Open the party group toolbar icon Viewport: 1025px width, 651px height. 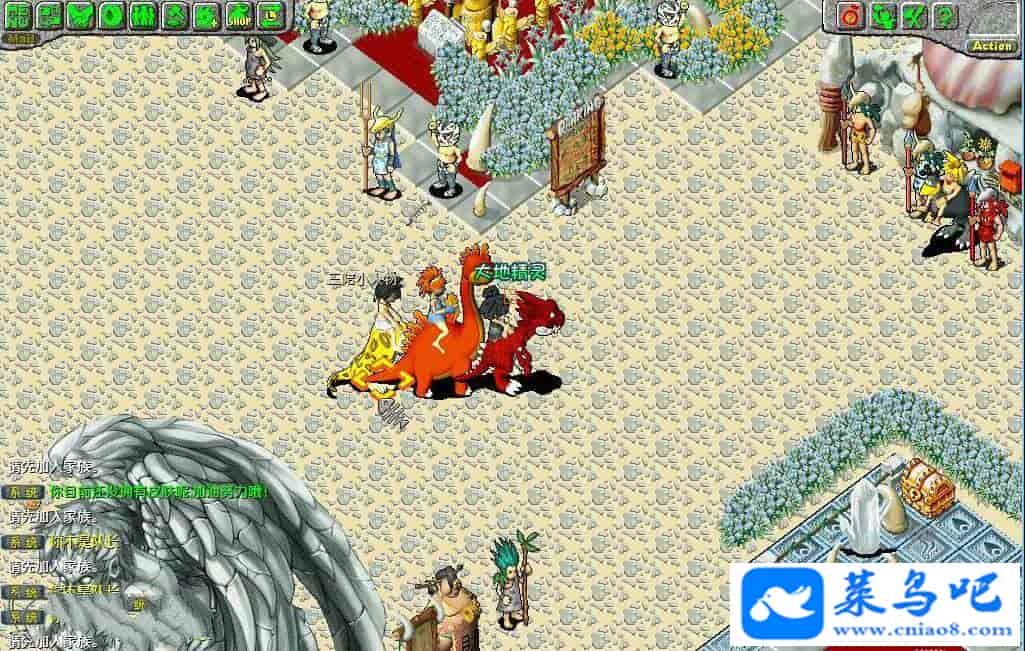(143, 15)
